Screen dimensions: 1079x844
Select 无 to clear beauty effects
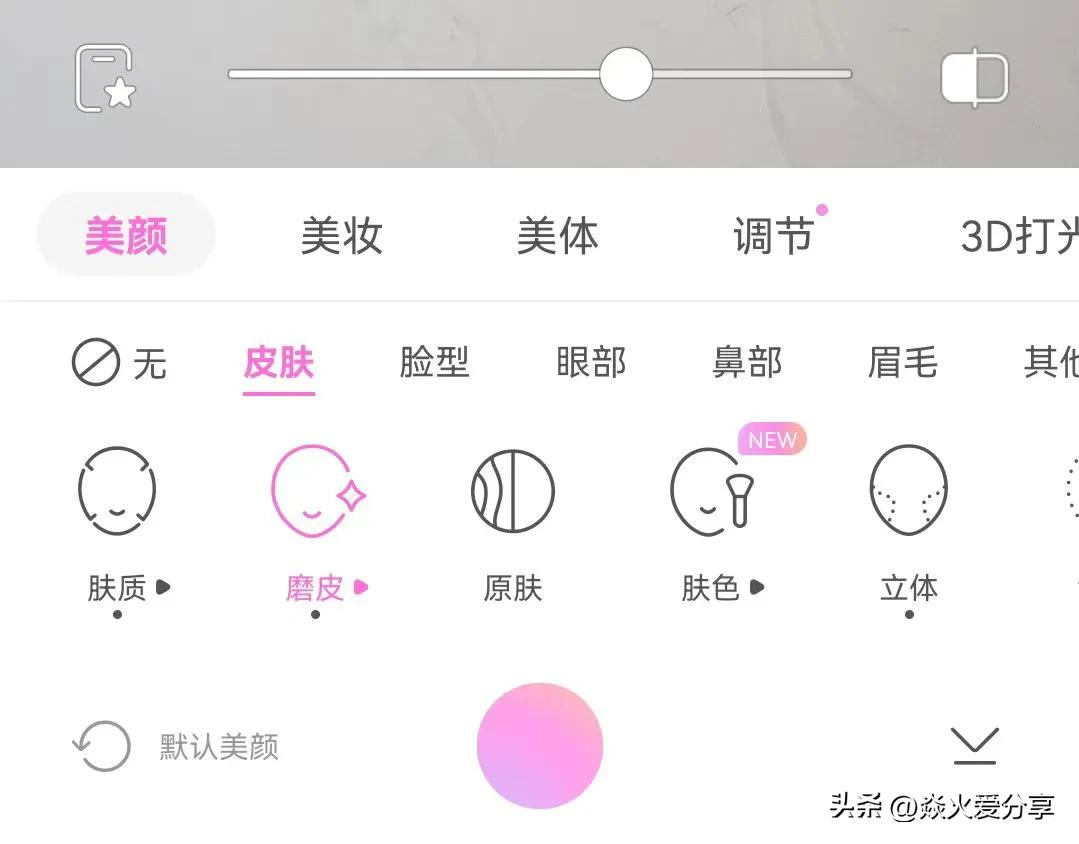(120, 362)
